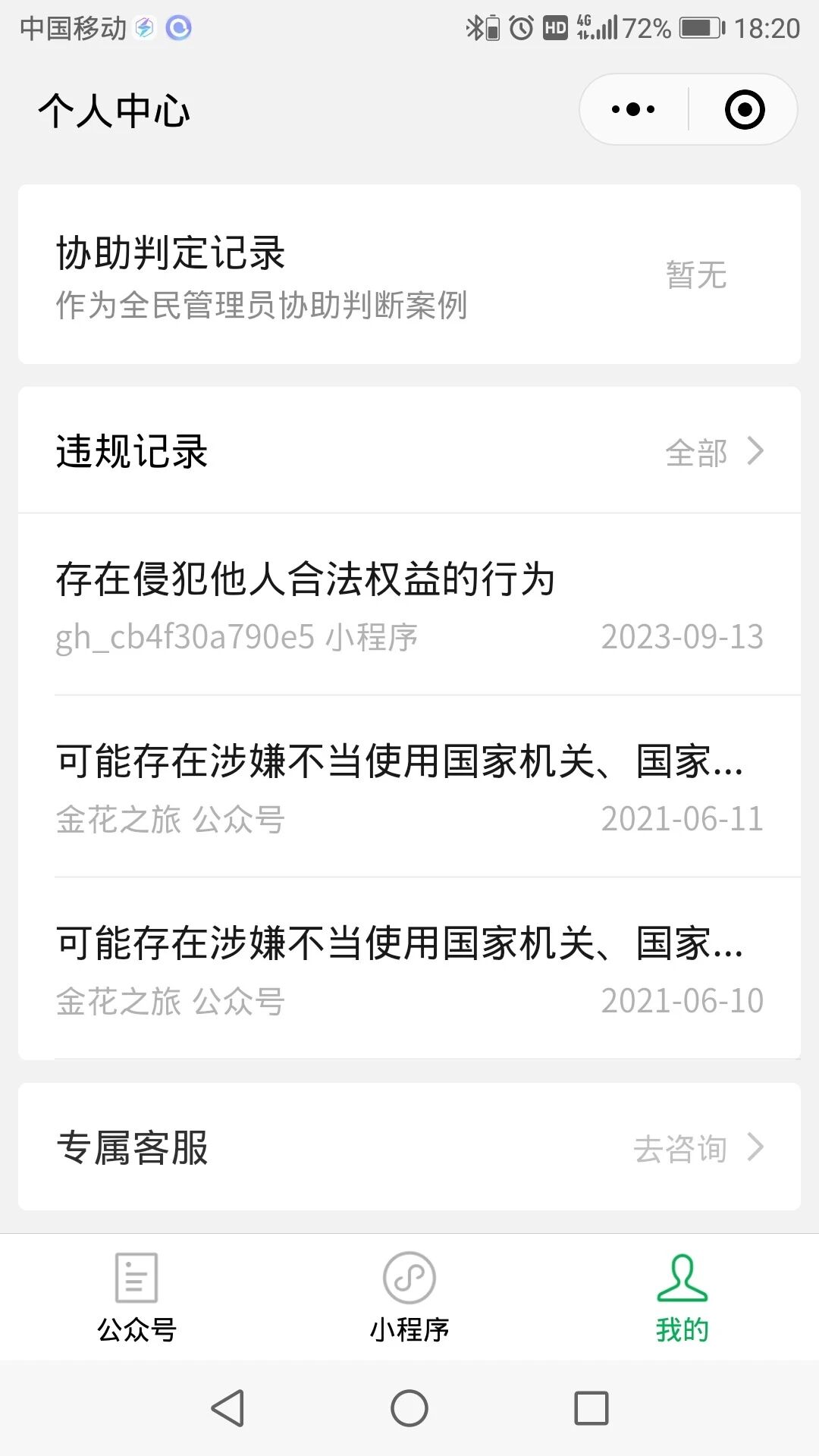Open 协助判定记录 card

pos(409,275)
